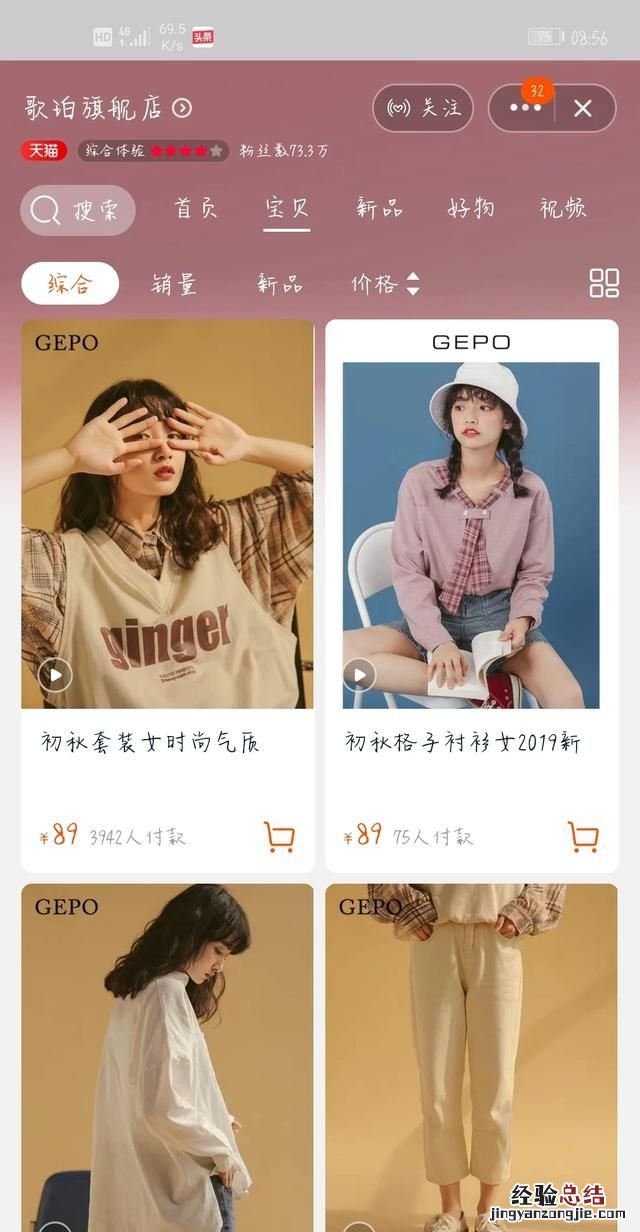This screenshot has height=1232, width=640.
Task: Open store details arrow next to 歌珀旗舰店
Action: [182, 108]
